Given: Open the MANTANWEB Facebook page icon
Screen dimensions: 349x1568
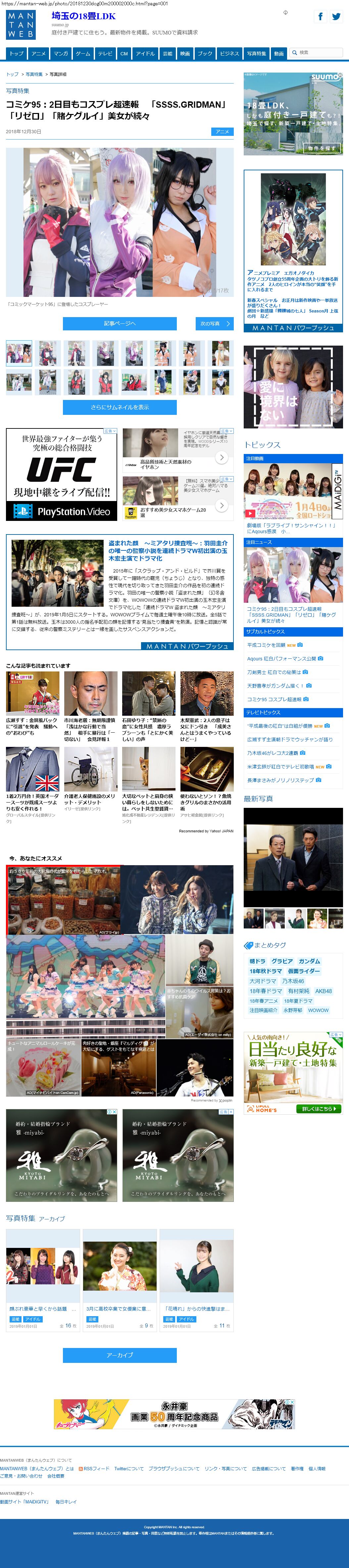Looking at the screenshot, I should tap(321, 17).
